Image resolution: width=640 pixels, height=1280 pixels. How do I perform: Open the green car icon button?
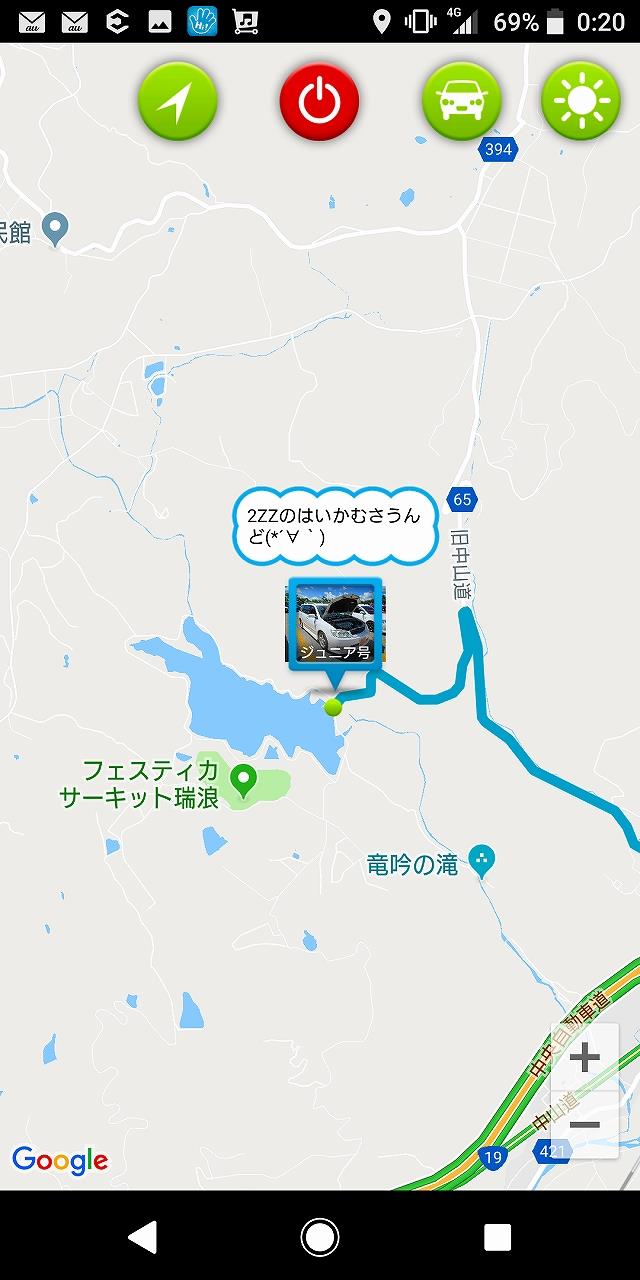[x=461, y=100]
